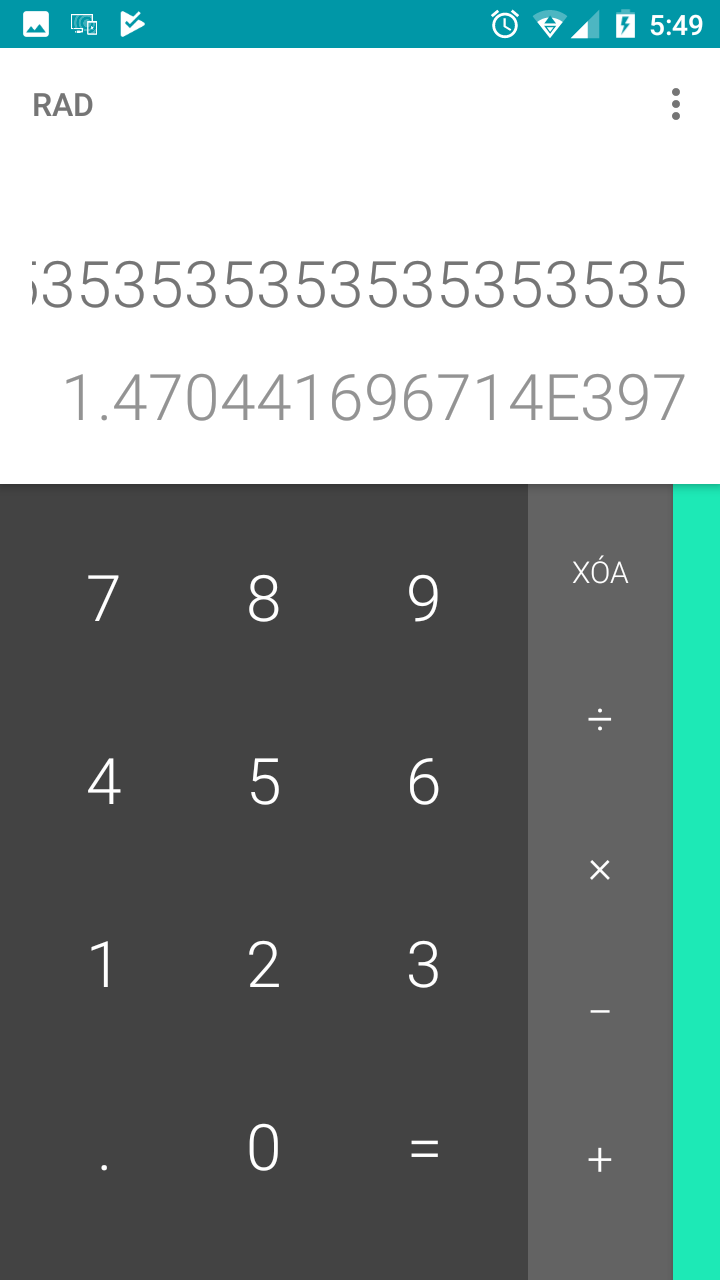Type the number 9
This screenshot has width=720, height=1280.
[x=424, y=598]
